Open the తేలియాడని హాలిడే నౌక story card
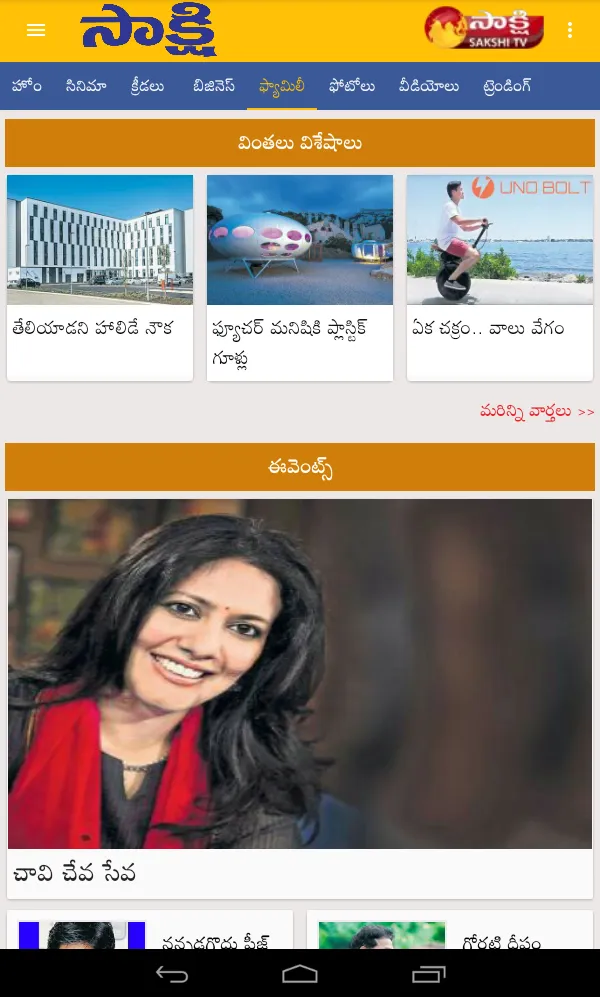Screen dimensions: 600x997 [x=100, y=277]
